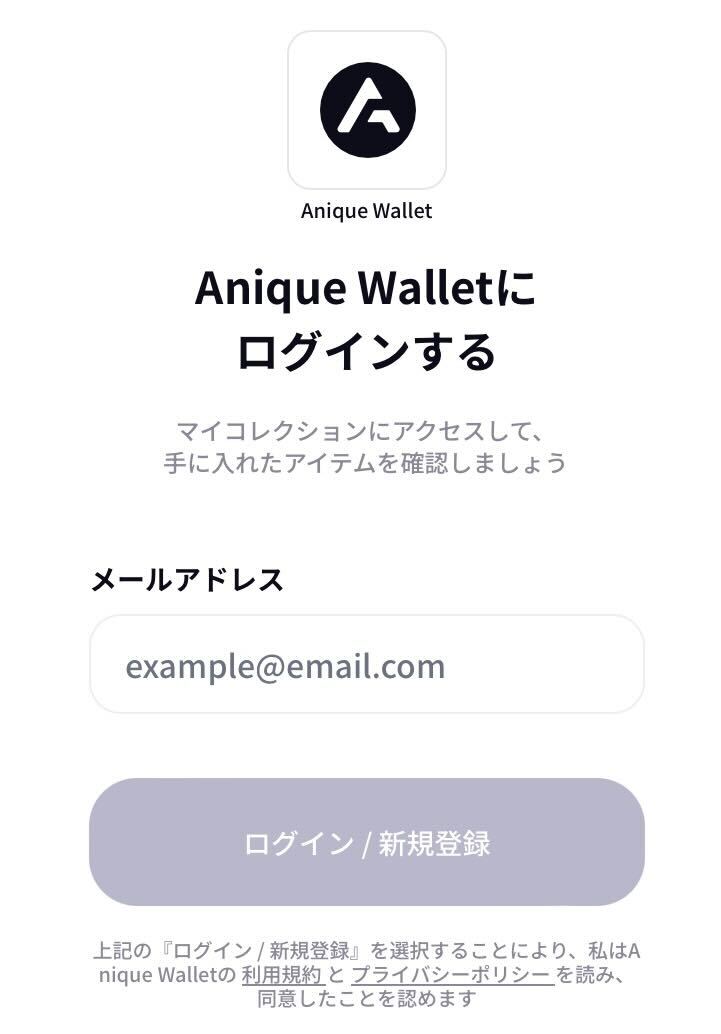Open the 利用規約 terms link
721x1034 pixels.
point(282,974)
